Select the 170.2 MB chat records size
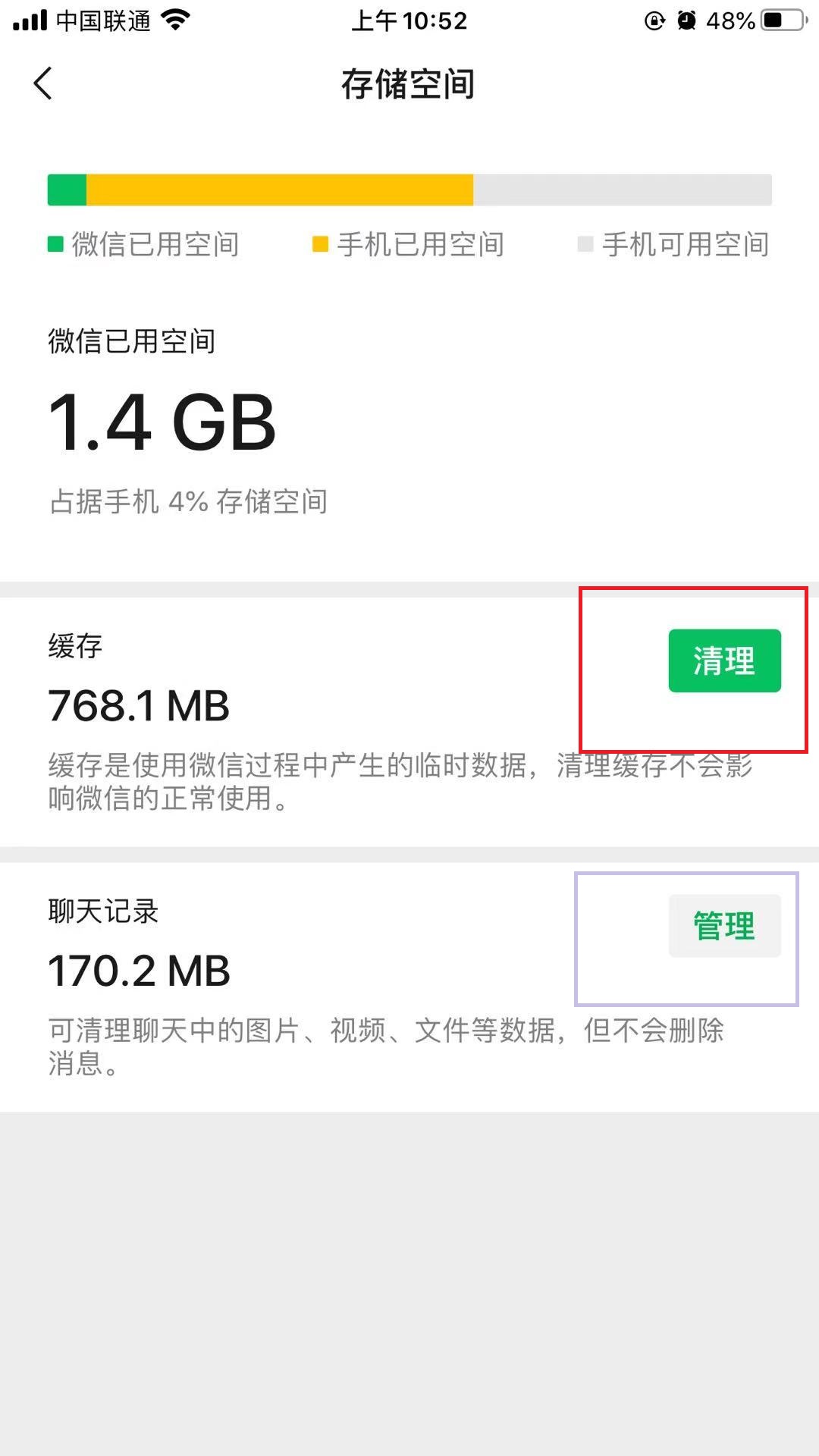 138,970
